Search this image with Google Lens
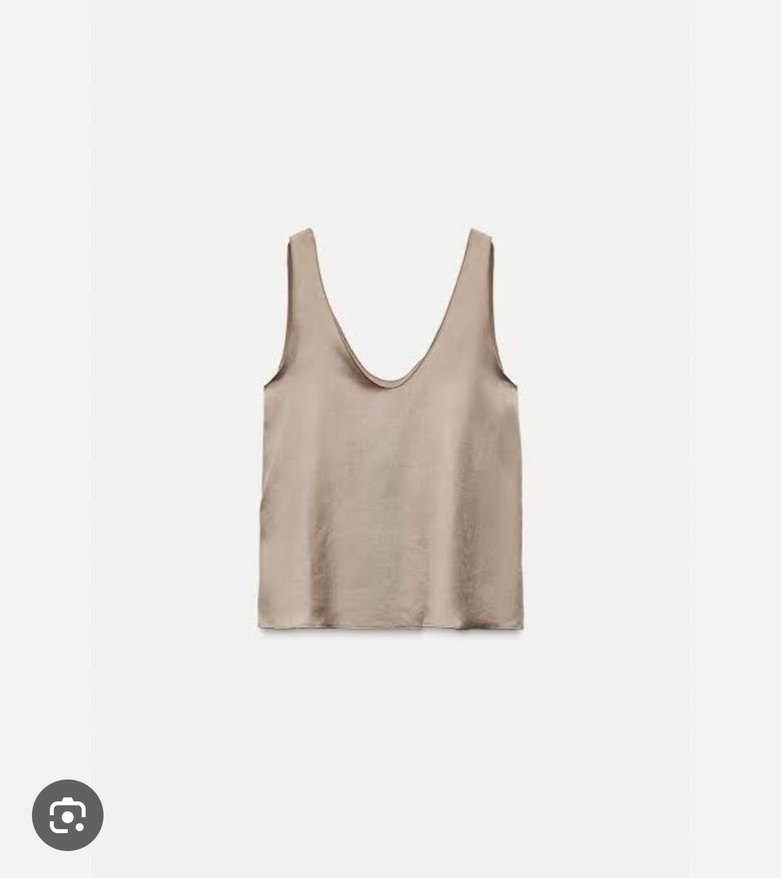The image size is (781, 878). click(x=67, y=816)
